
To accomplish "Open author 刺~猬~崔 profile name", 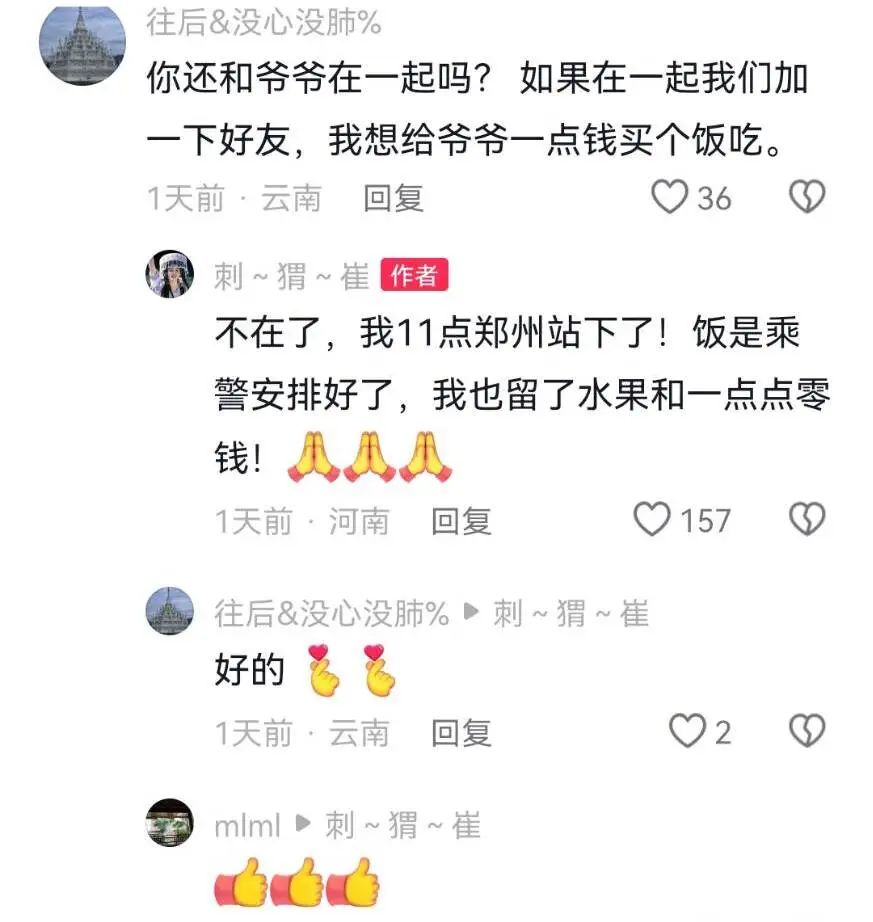I will (x=291, y=275).
